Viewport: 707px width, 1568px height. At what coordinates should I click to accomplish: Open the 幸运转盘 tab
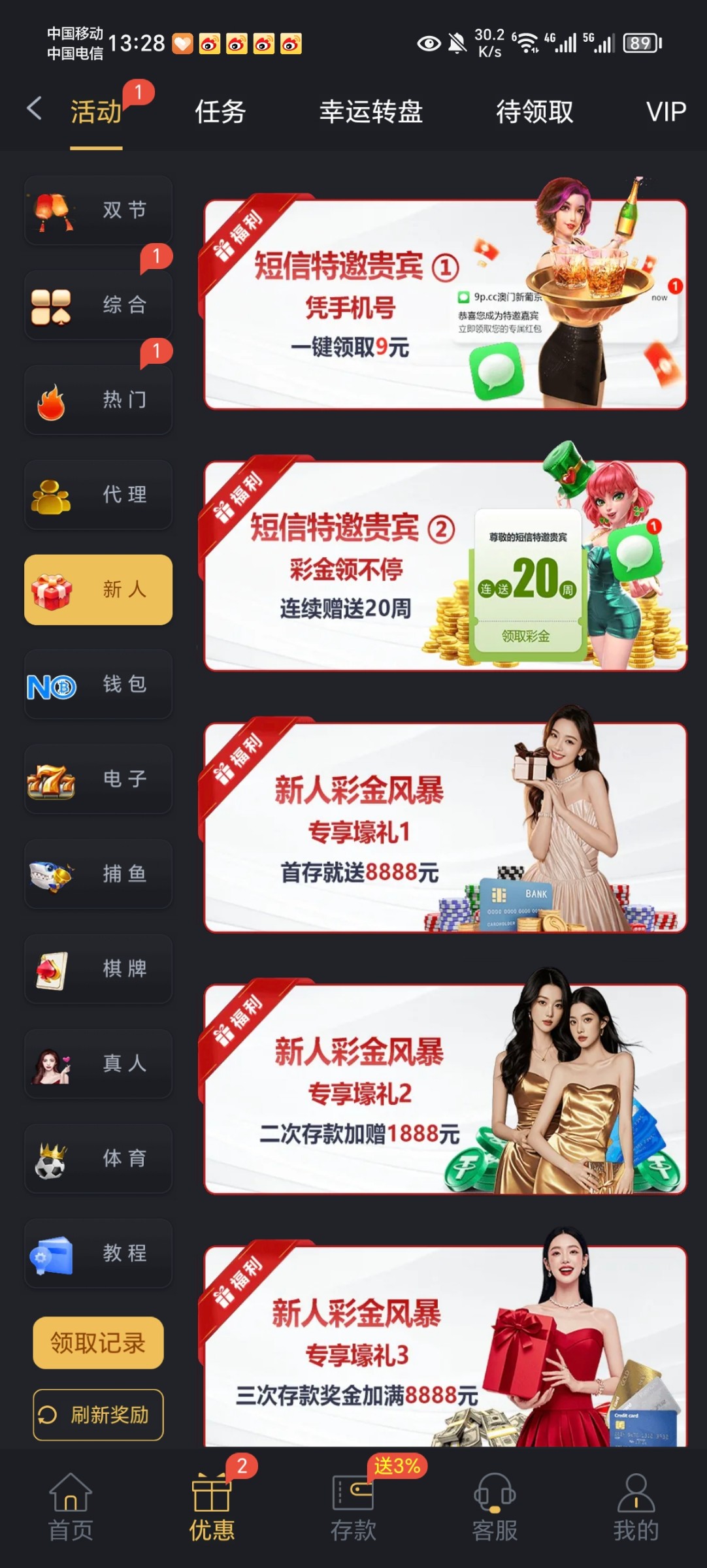[370, 112]
